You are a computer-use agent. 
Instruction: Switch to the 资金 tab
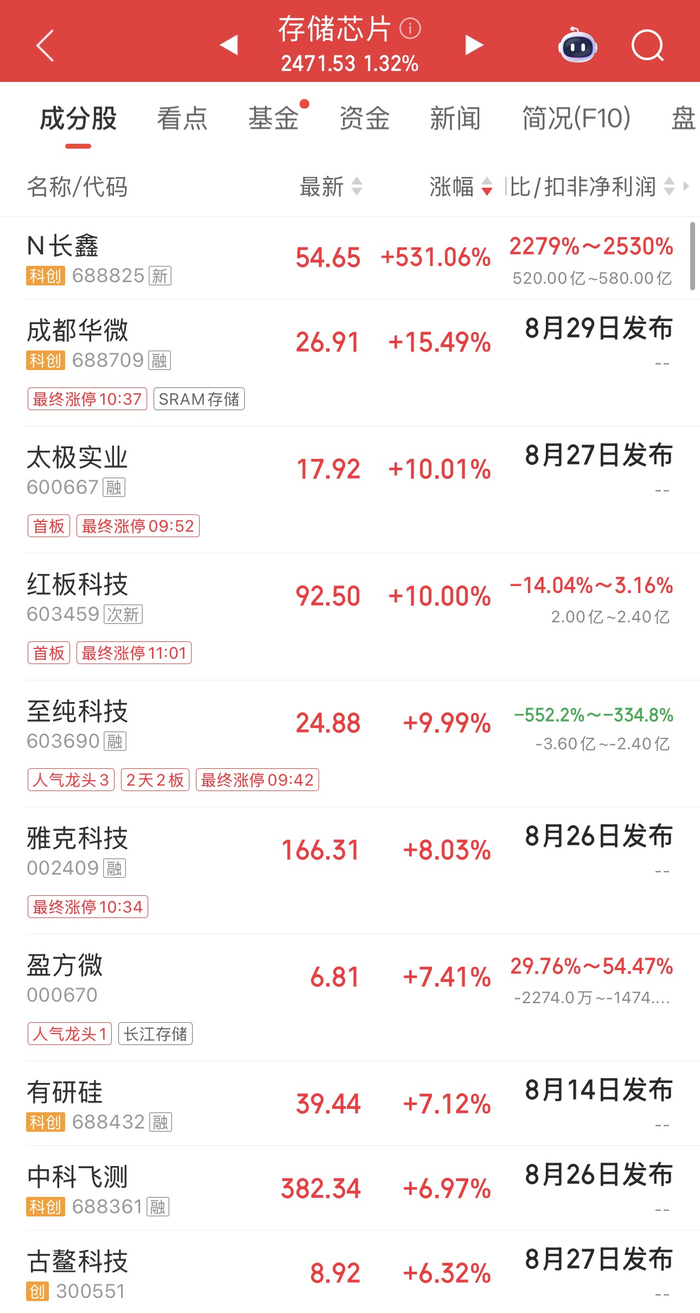pyautogui.click(x=364, y=119)
